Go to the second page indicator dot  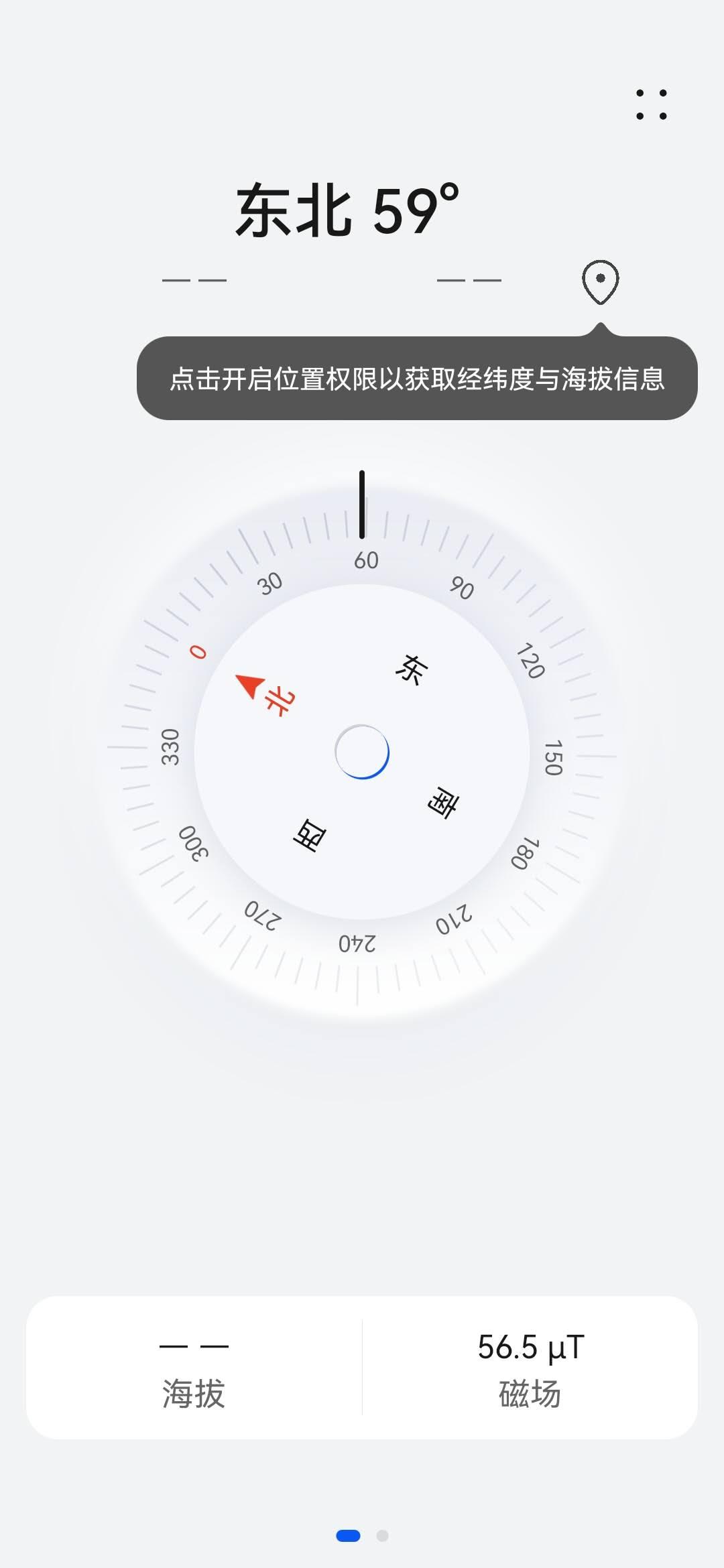382,1536
